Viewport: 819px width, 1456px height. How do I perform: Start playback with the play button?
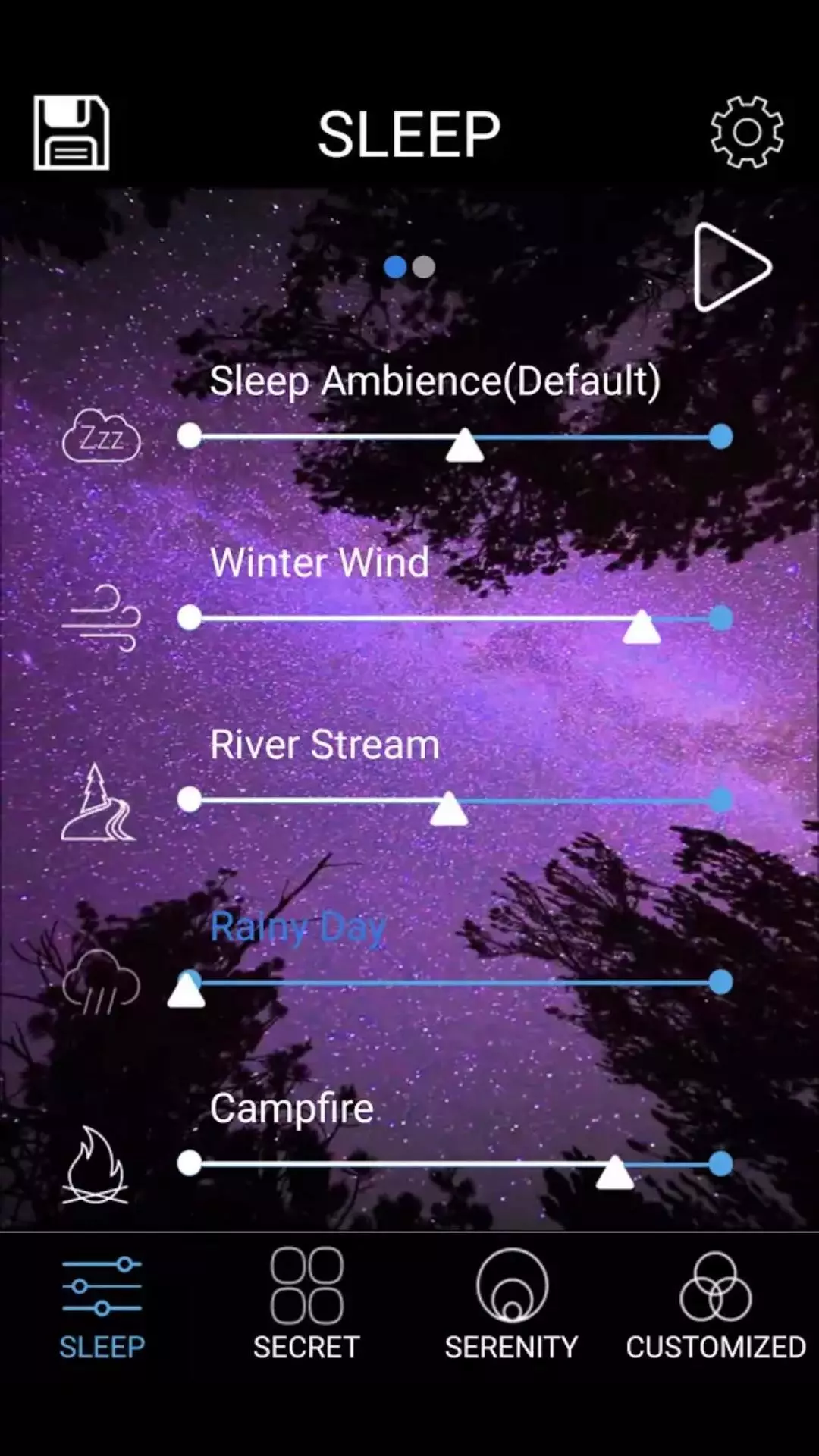(x=730, y=267)
